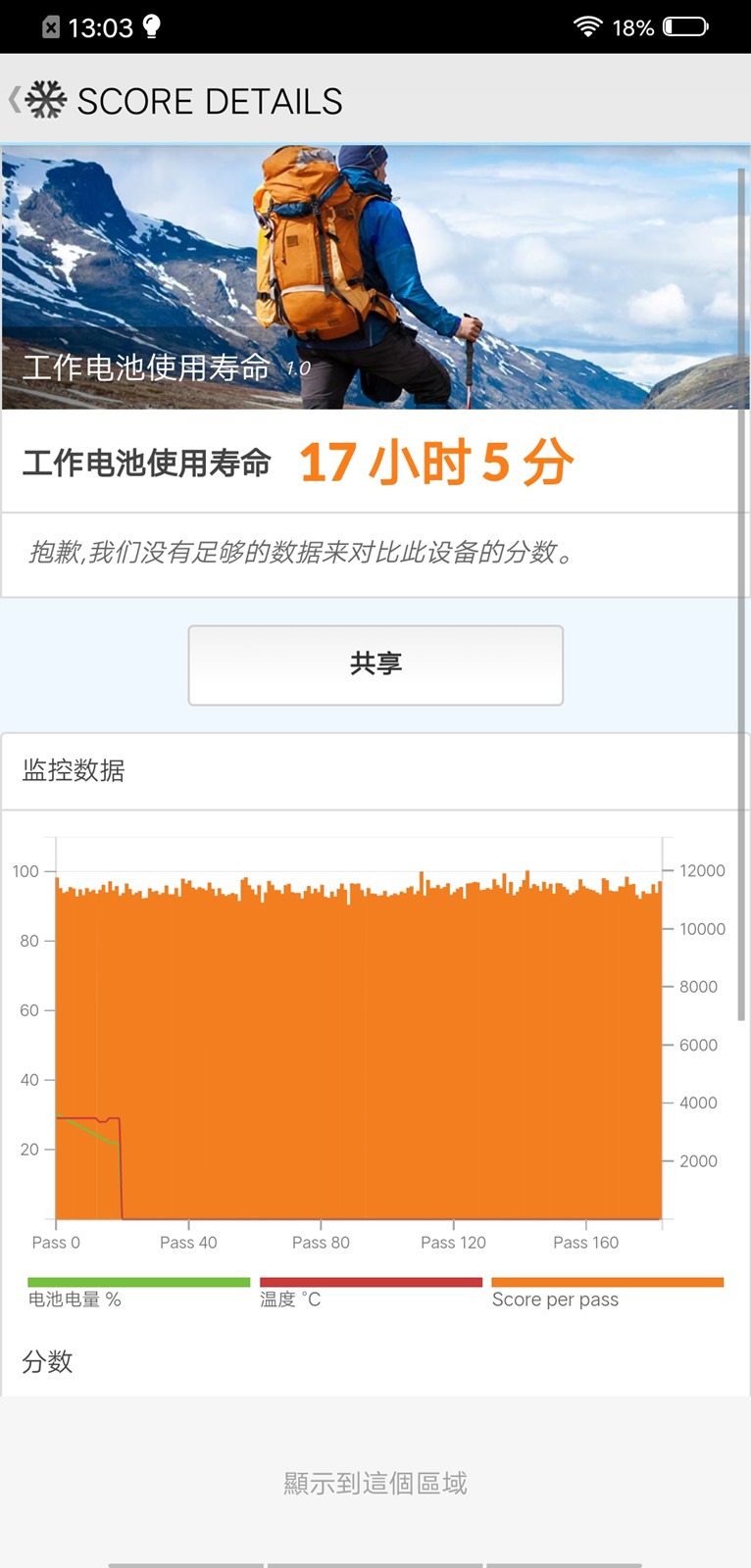The height and width of the screenshot is (1568, 751).
Task: Tap the 共享 share button
Action: click(375, 664)
